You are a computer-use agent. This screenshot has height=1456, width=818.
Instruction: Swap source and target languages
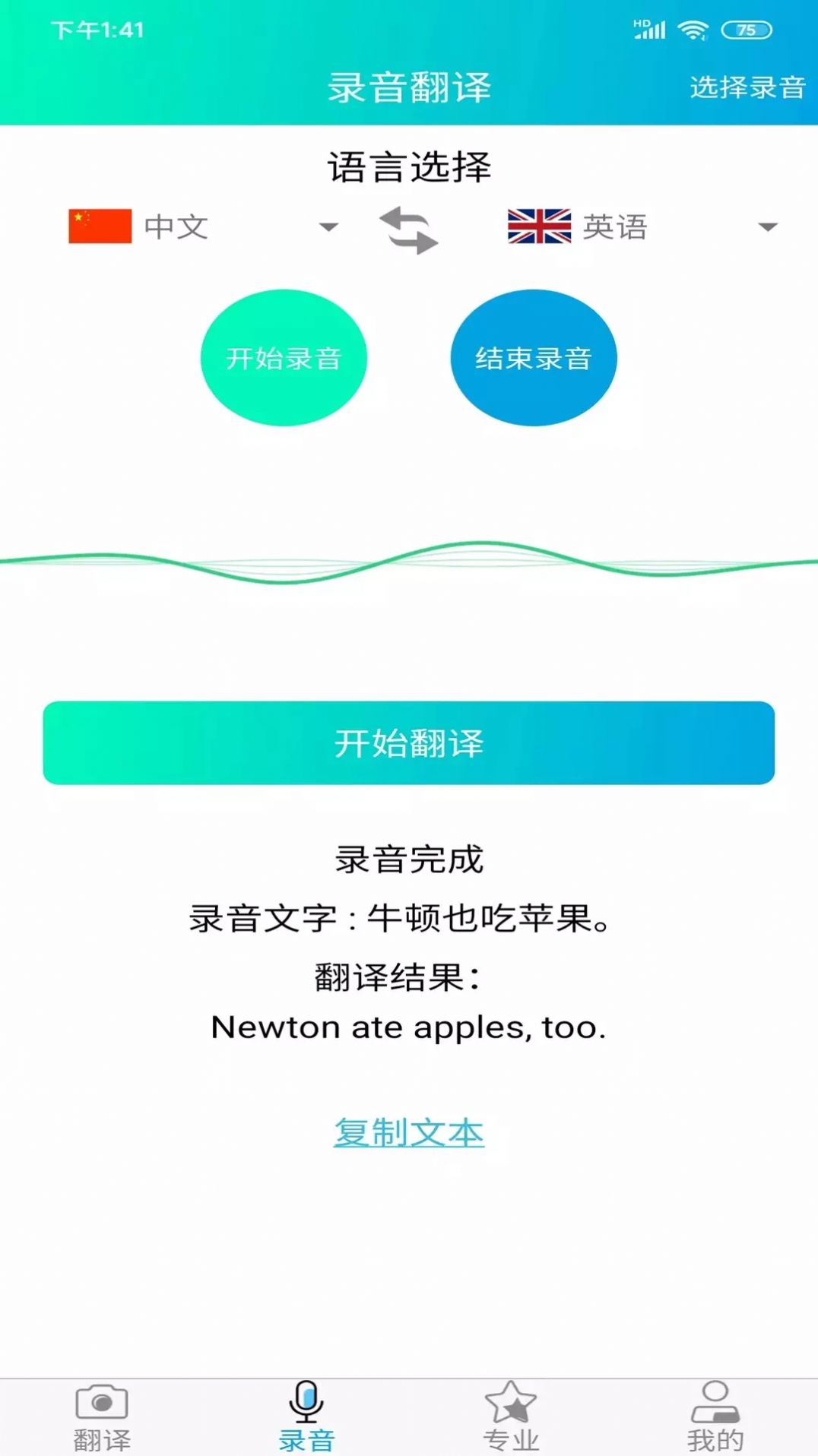[409, 229]
